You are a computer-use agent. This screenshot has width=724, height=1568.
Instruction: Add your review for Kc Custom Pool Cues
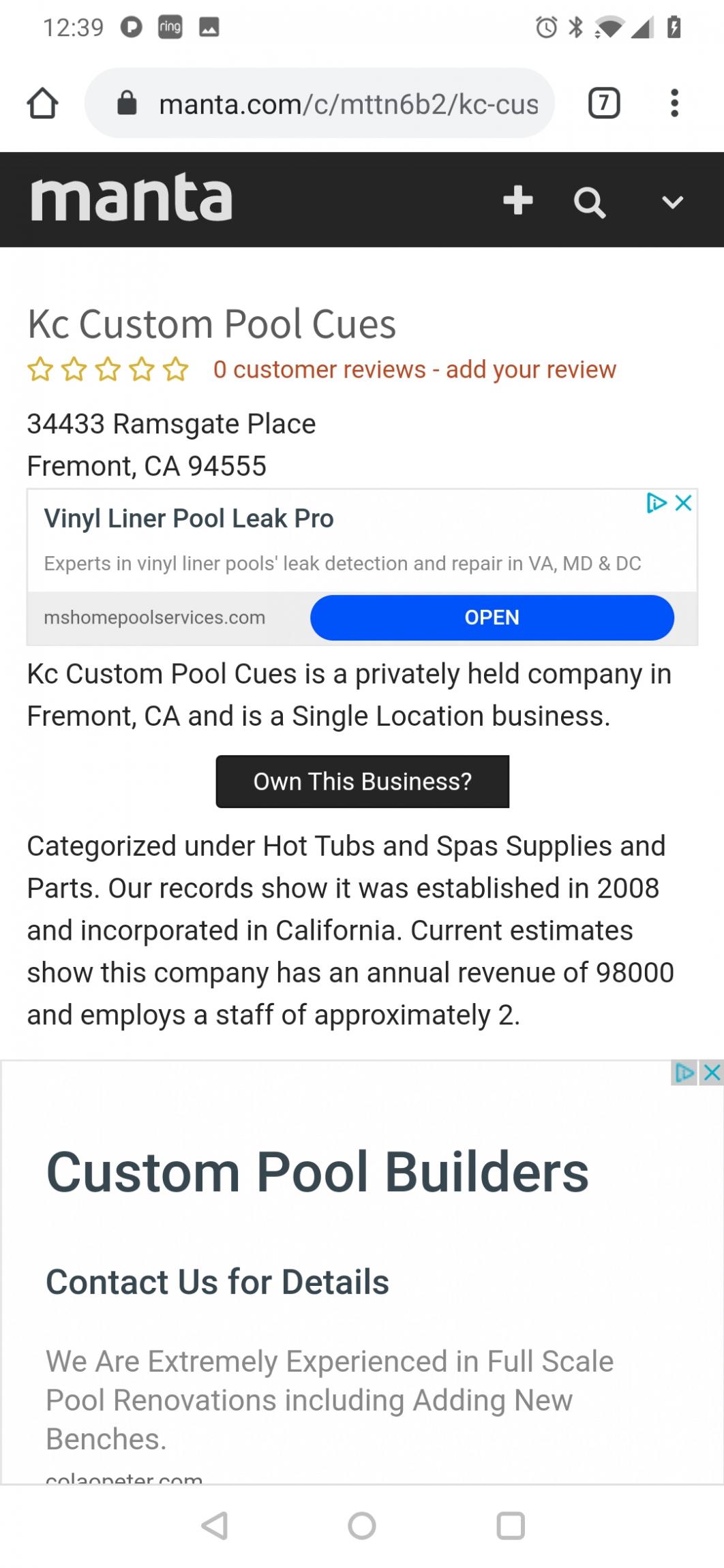530,369
